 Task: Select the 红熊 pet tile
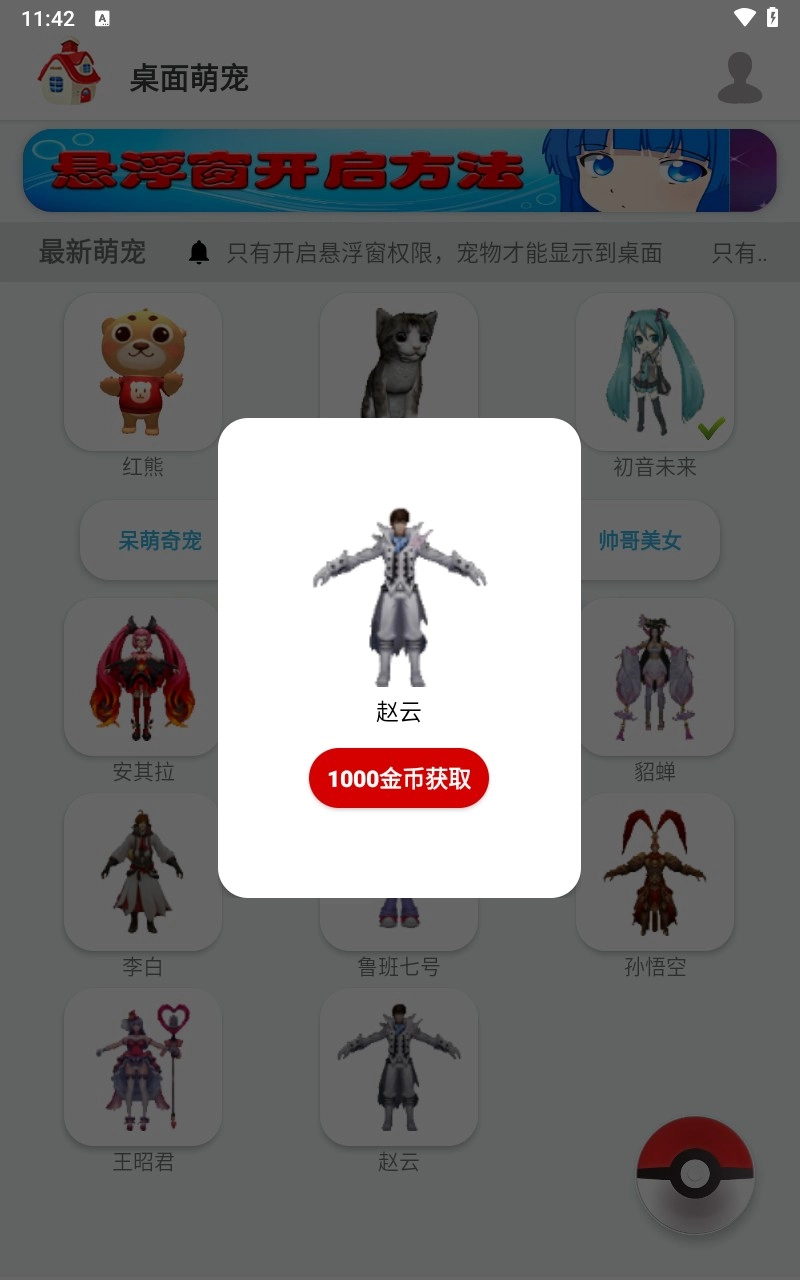[x=143, y=372]
